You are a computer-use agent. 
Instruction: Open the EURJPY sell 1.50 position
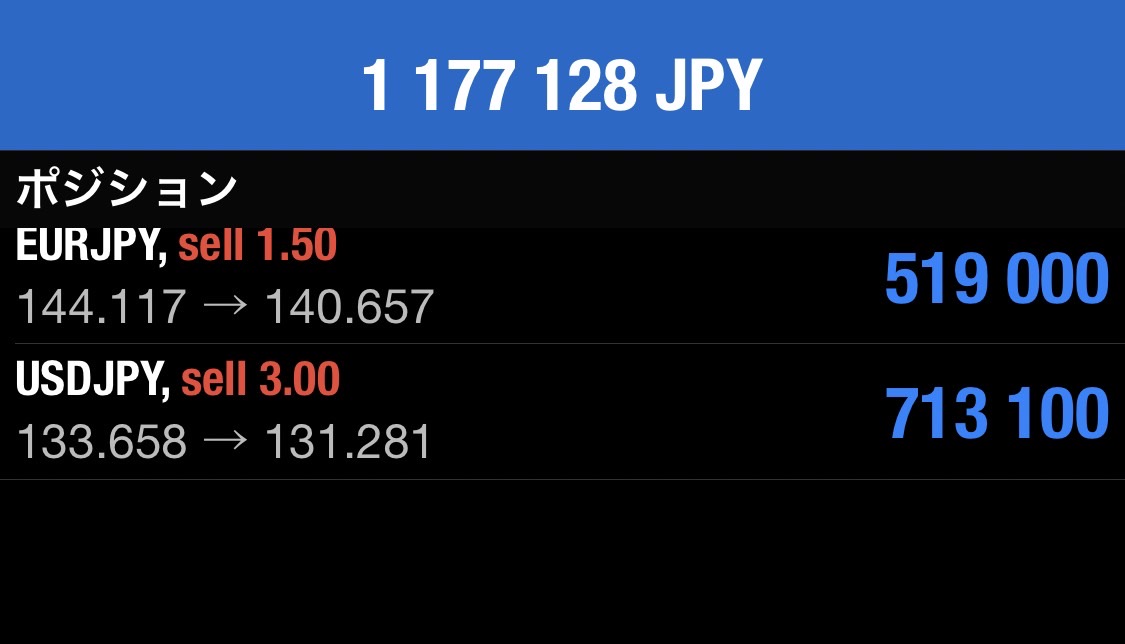tap(562, 278)
